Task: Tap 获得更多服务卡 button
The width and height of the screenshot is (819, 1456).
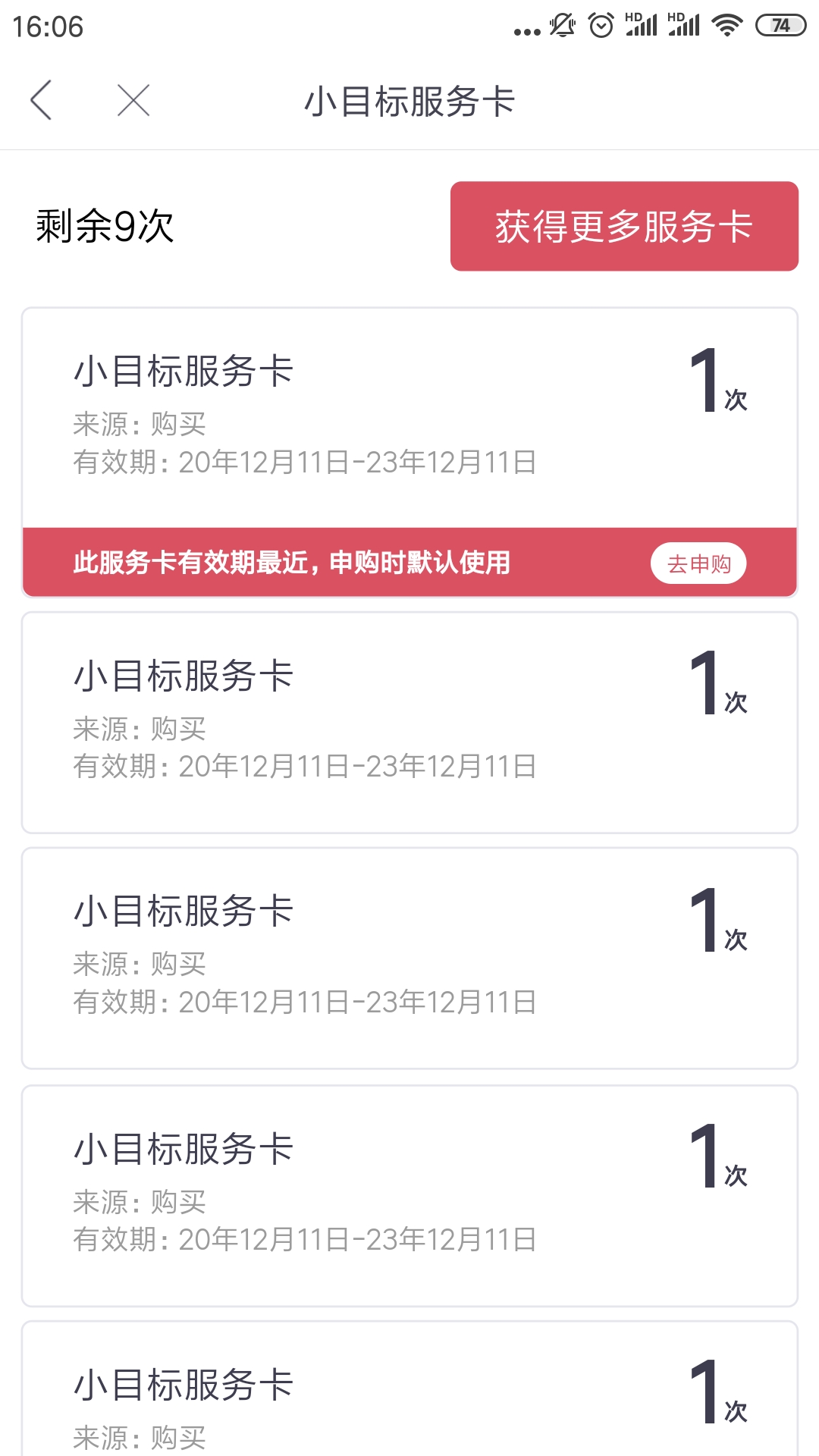Action: point(624,226)
